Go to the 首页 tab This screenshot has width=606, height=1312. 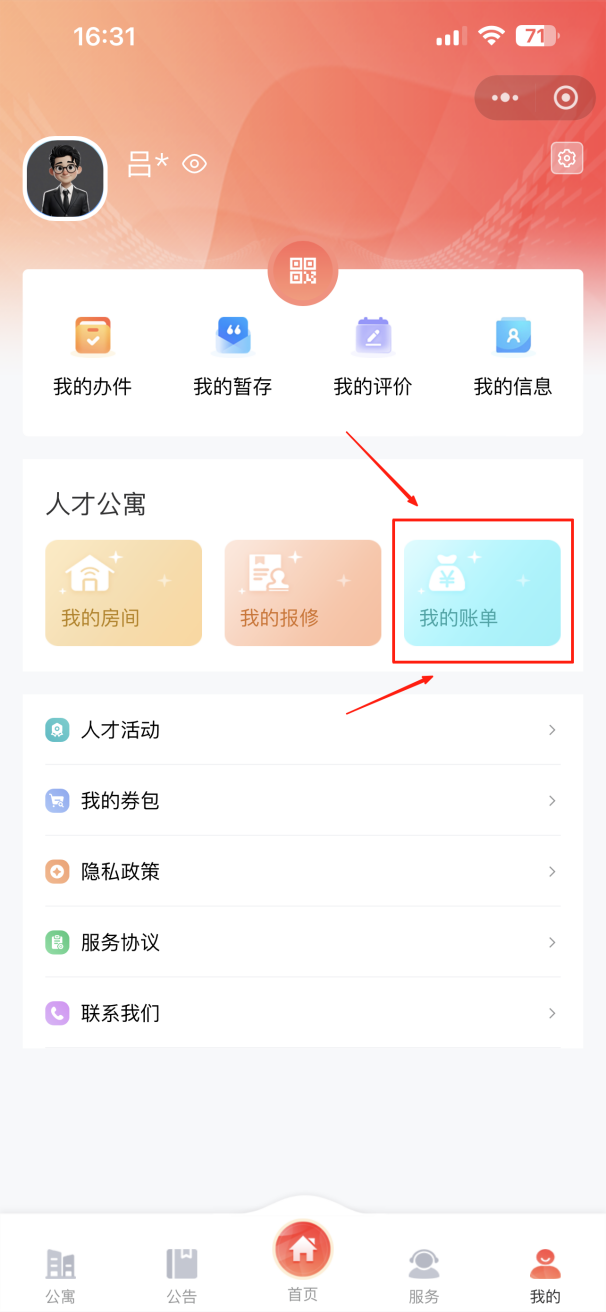click(303, 1262)
